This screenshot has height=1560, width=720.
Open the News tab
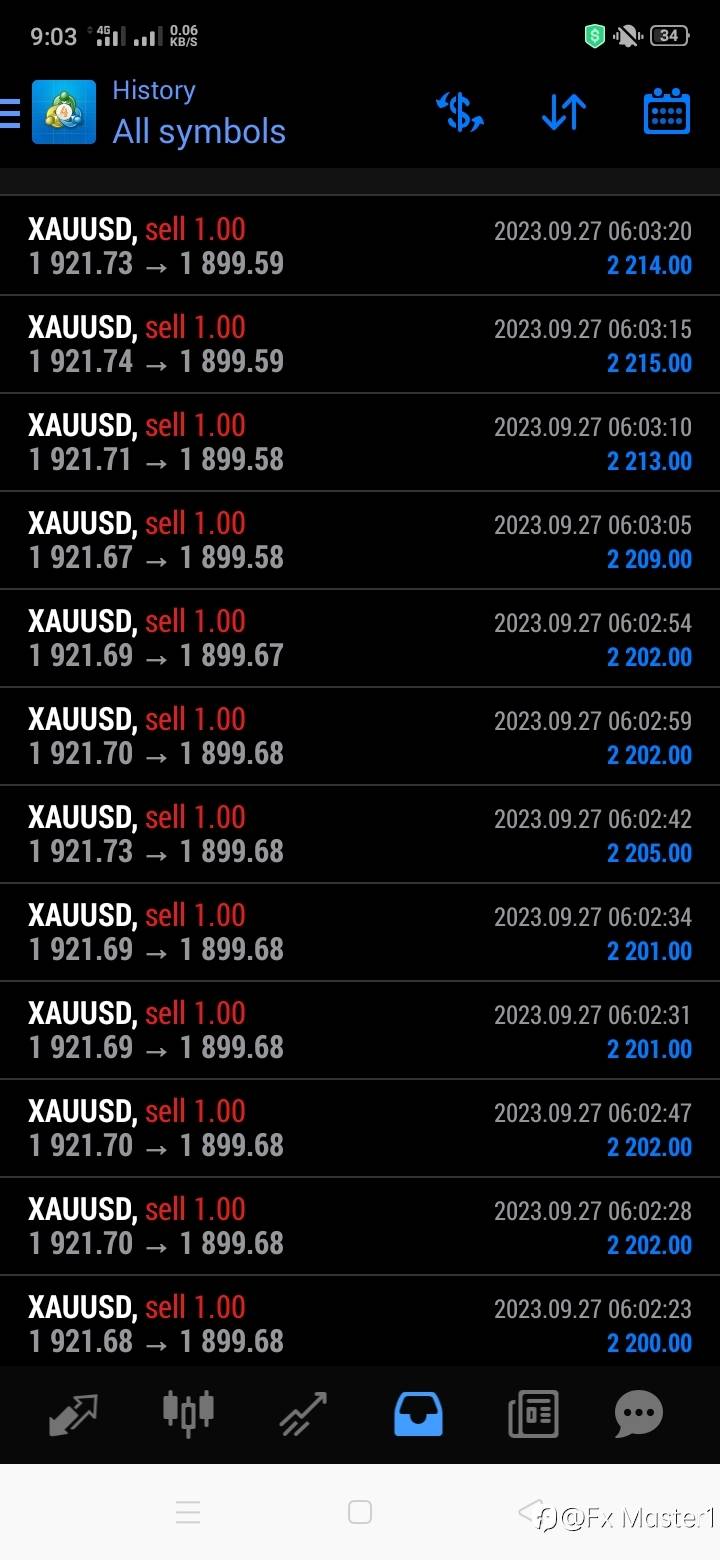(532, 1412)
